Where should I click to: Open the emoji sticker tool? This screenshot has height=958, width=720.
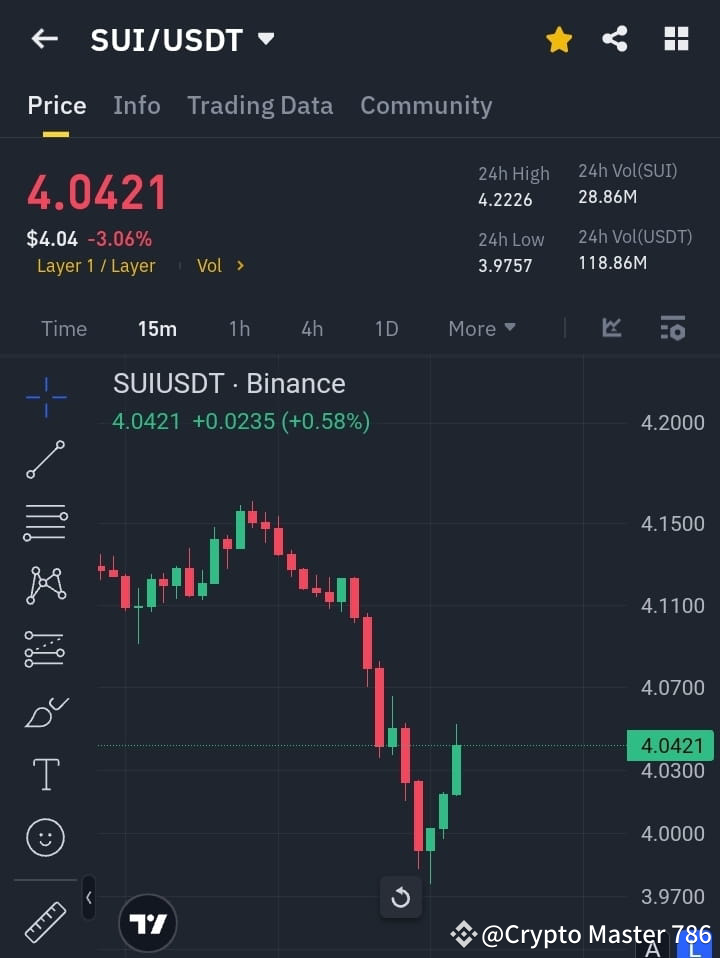click(x=45, y=837)
